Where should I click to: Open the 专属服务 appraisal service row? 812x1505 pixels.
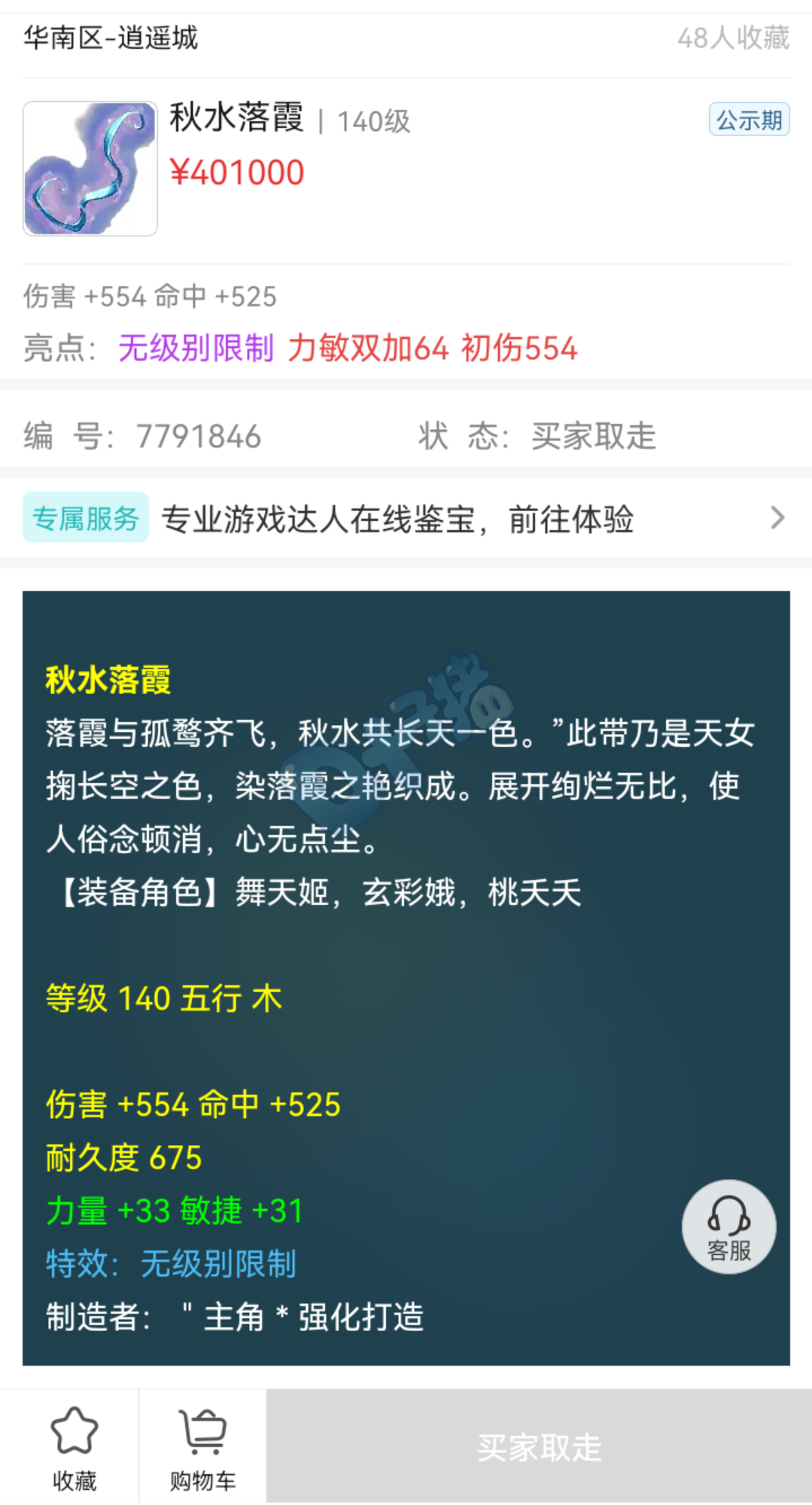[x=406, y=518]
